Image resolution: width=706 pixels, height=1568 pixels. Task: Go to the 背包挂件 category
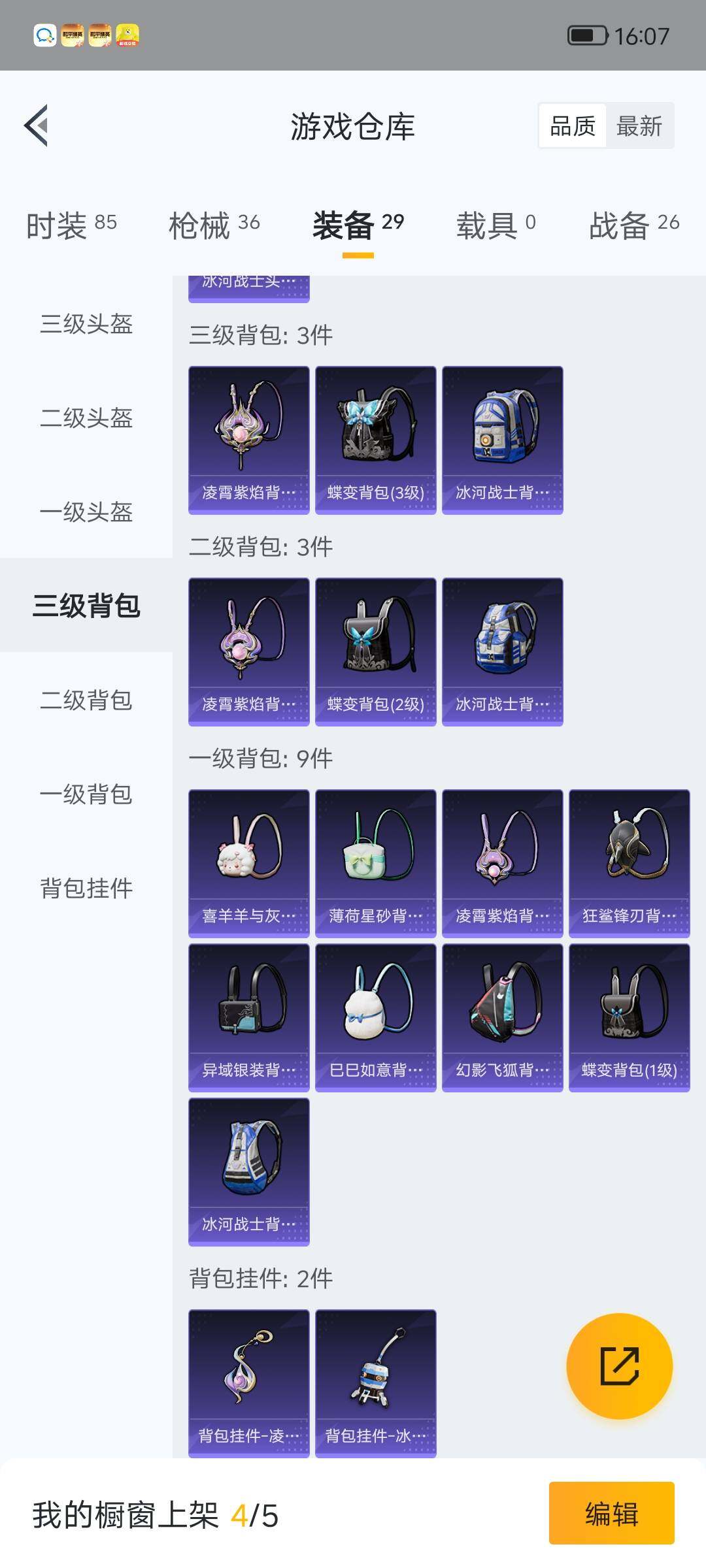click(x=86, y=889)
